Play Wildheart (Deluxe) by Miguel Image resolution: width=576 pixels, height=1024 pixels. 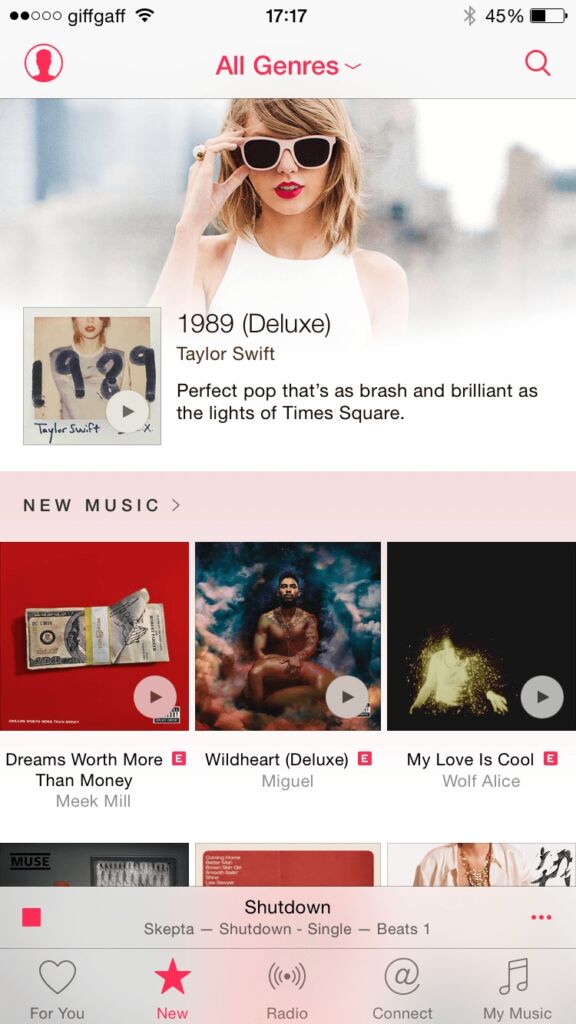347,697
